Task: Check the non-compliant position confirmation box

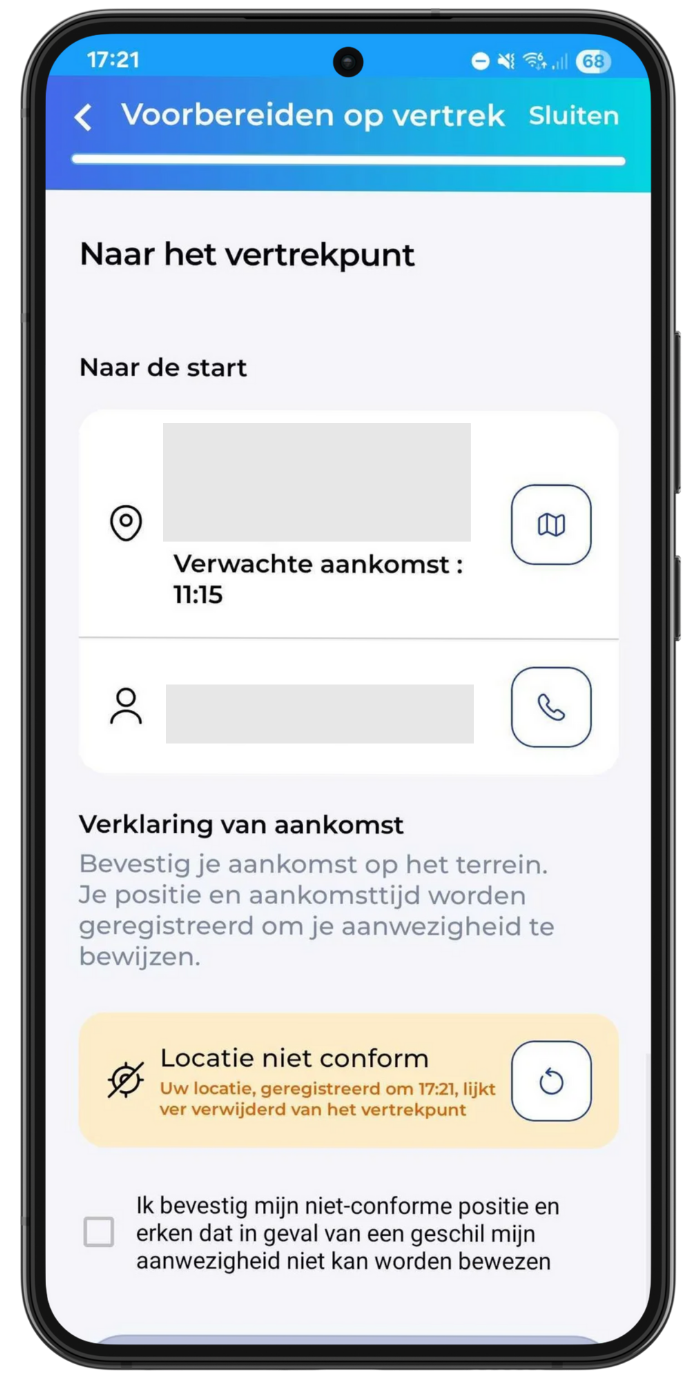Action: click(99, 1233)
